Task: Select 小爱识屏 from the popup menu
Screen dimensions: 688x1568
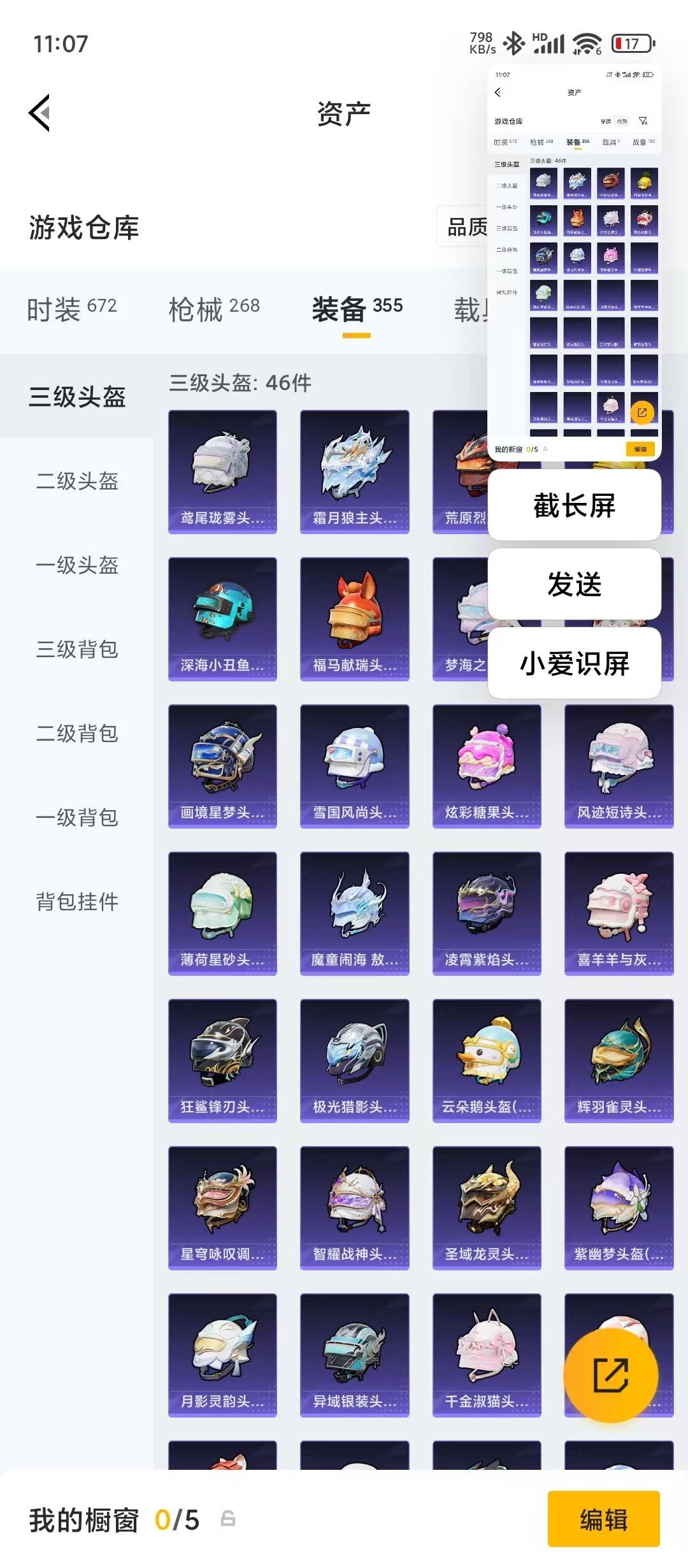Action: pos(574,663)
